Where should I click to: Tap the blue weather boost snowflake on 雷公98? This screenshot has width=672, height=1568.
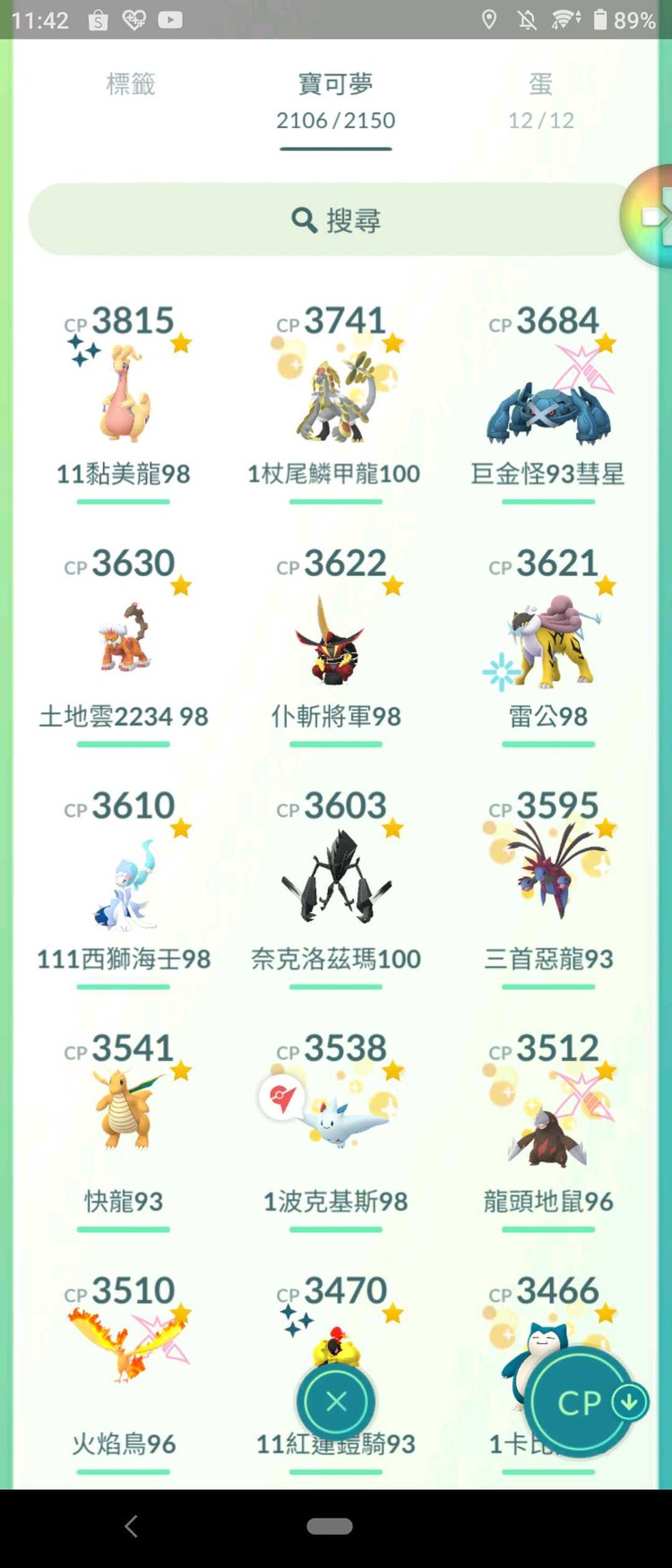coord(500,671)
